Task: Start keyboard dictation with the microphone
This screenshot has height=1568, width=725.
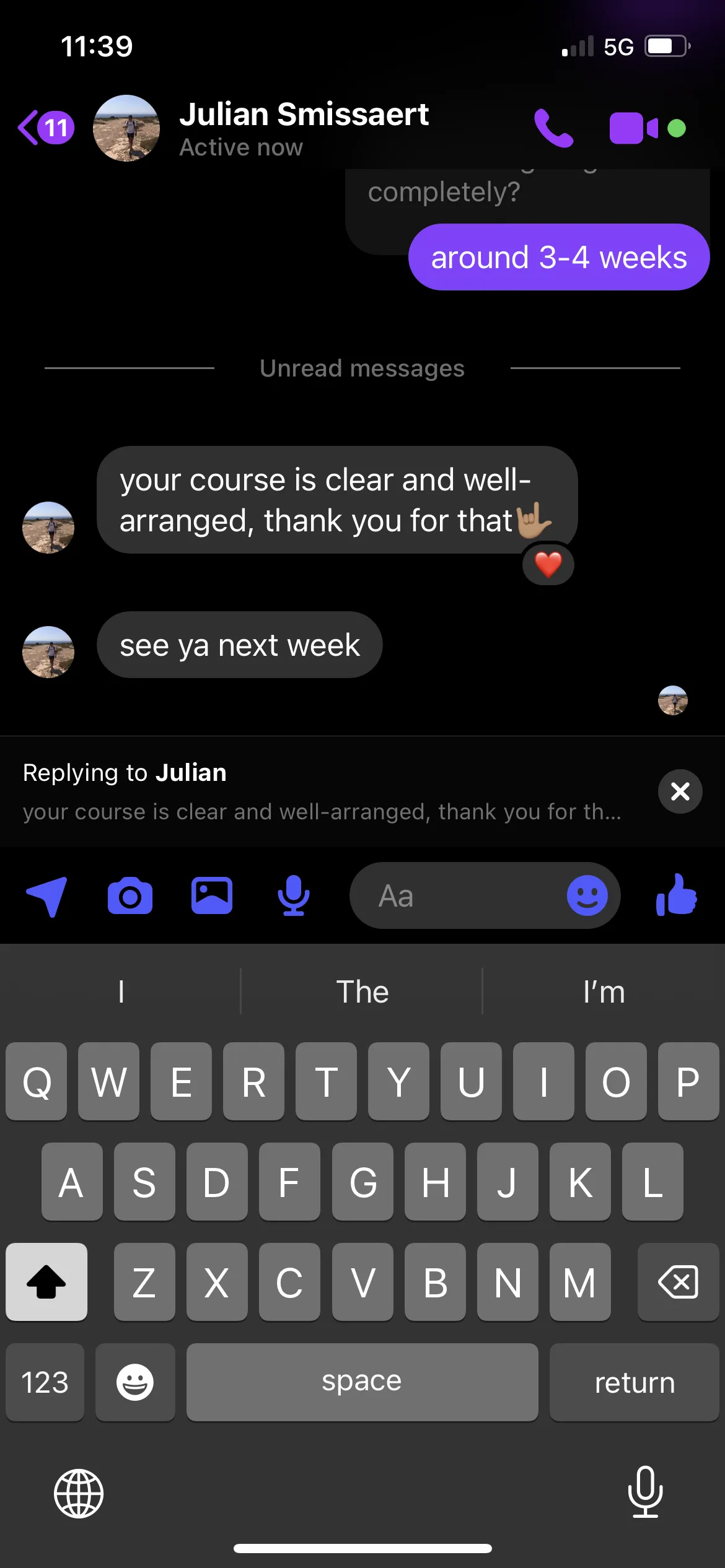Action: pos(645,1492)
